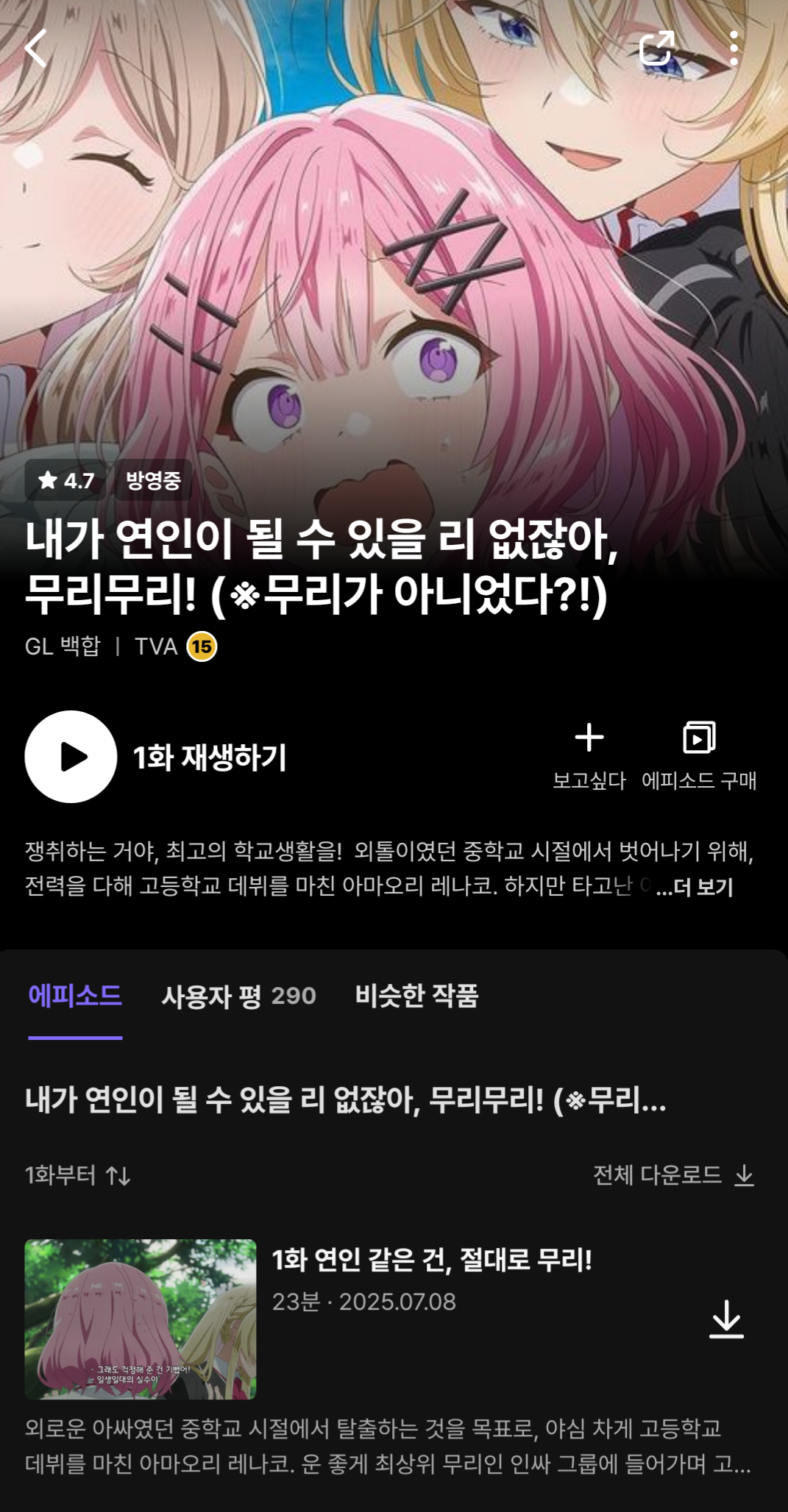This screenshot has width=788, height=1512.
Task: Add to 보고싶다 wishlist
Action: [589, 756]
